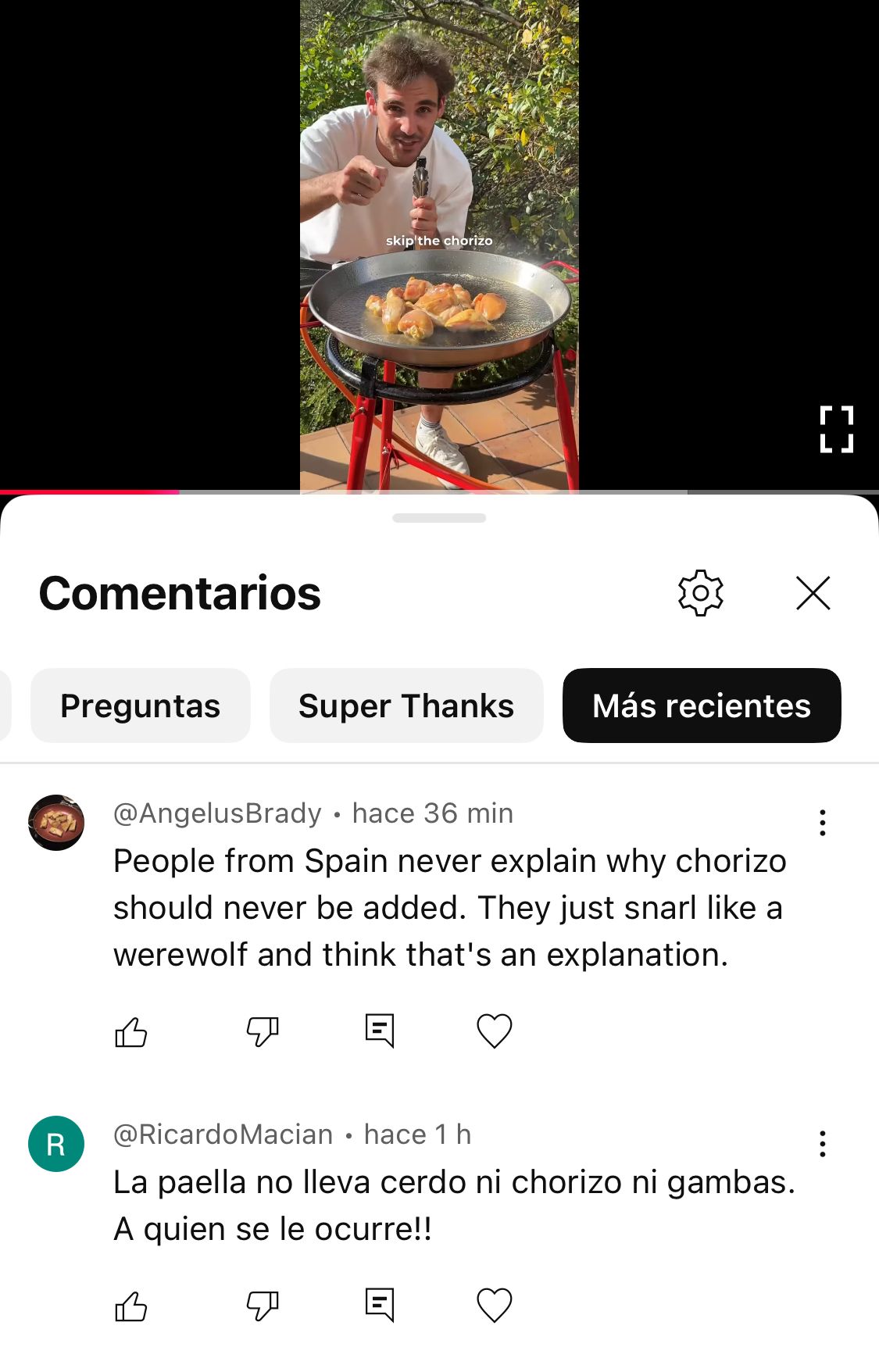Heart @RicardoMacian's comment
Image resolution: width=879 pixels, height=1372 pixels.
(x=494, y=1306)
